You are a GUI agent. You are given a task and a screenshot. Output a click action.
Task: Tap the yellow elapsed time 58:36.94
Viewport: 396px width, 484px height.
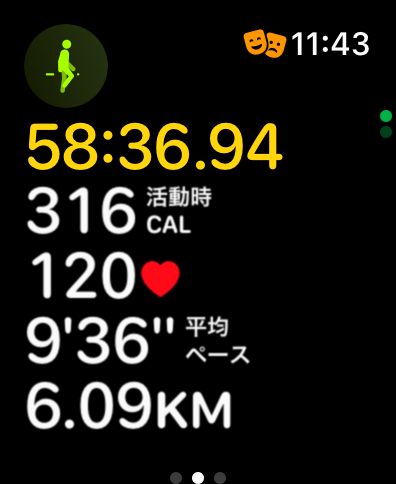(x=155, y=147)
